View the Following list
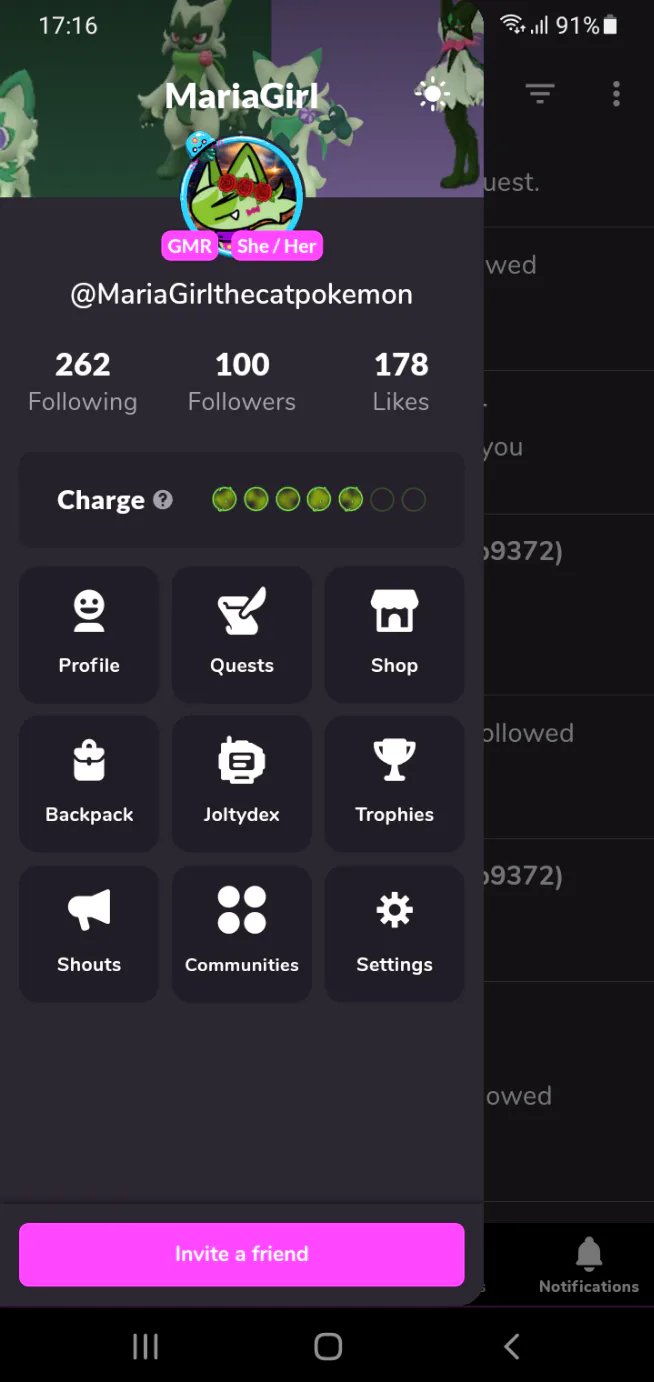 coord(83,381)
